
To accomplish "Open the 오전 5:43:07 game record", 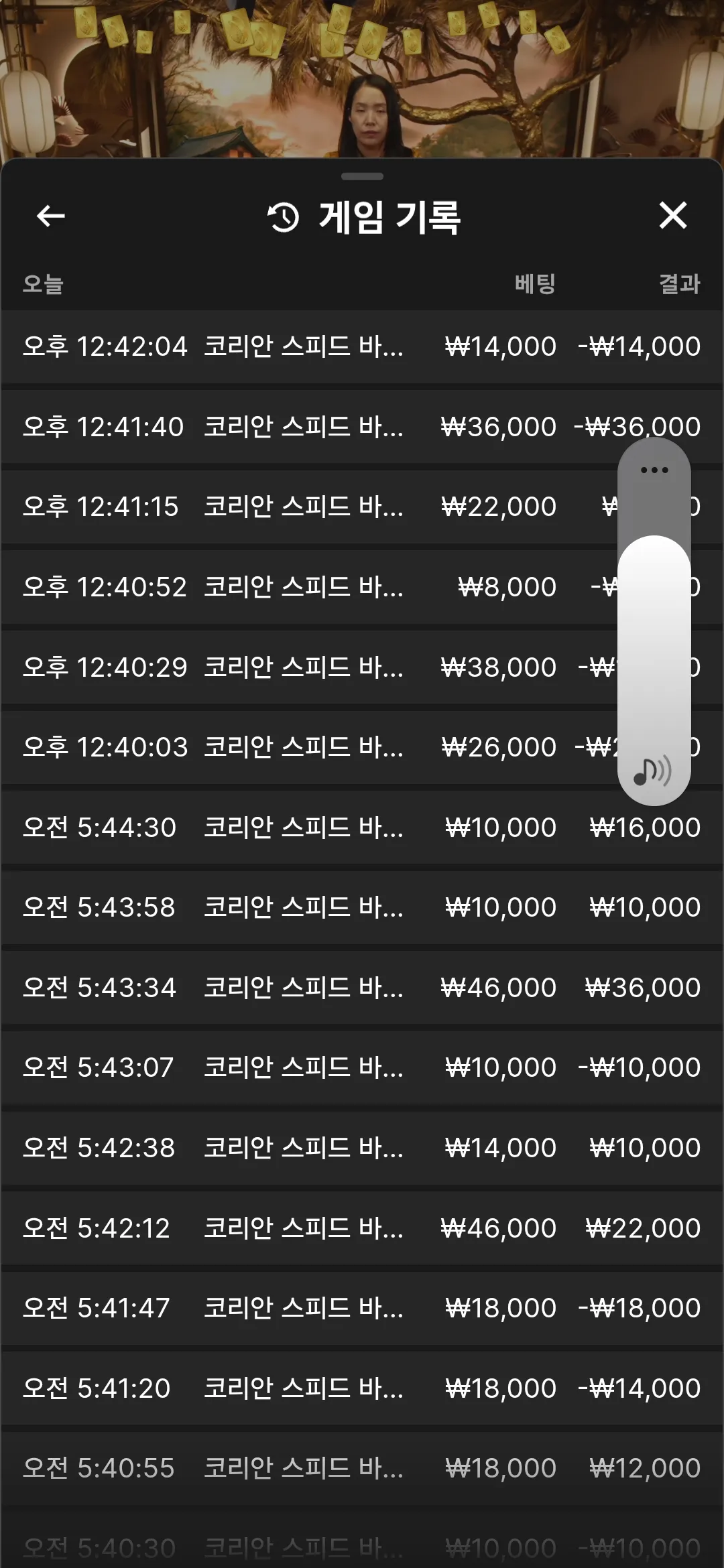I will tap(362, 1067).
